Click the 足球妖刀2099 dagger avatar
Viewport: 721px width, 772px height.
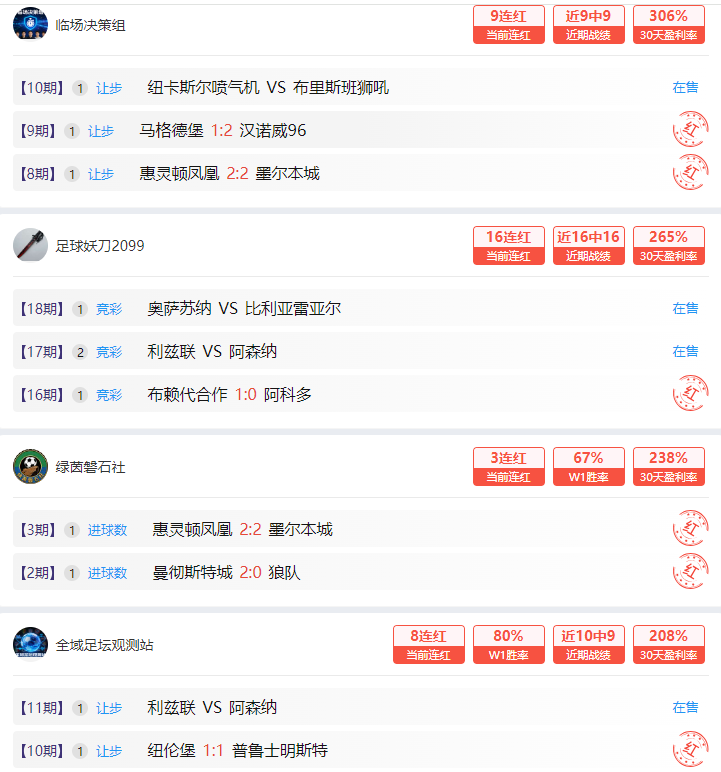point(28,244)
